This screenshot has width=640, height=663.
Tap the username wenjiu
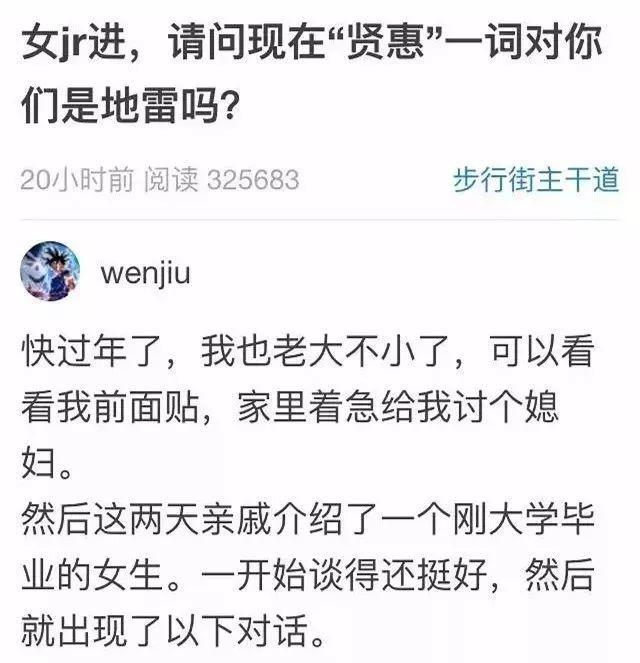[x=146, y=271]
